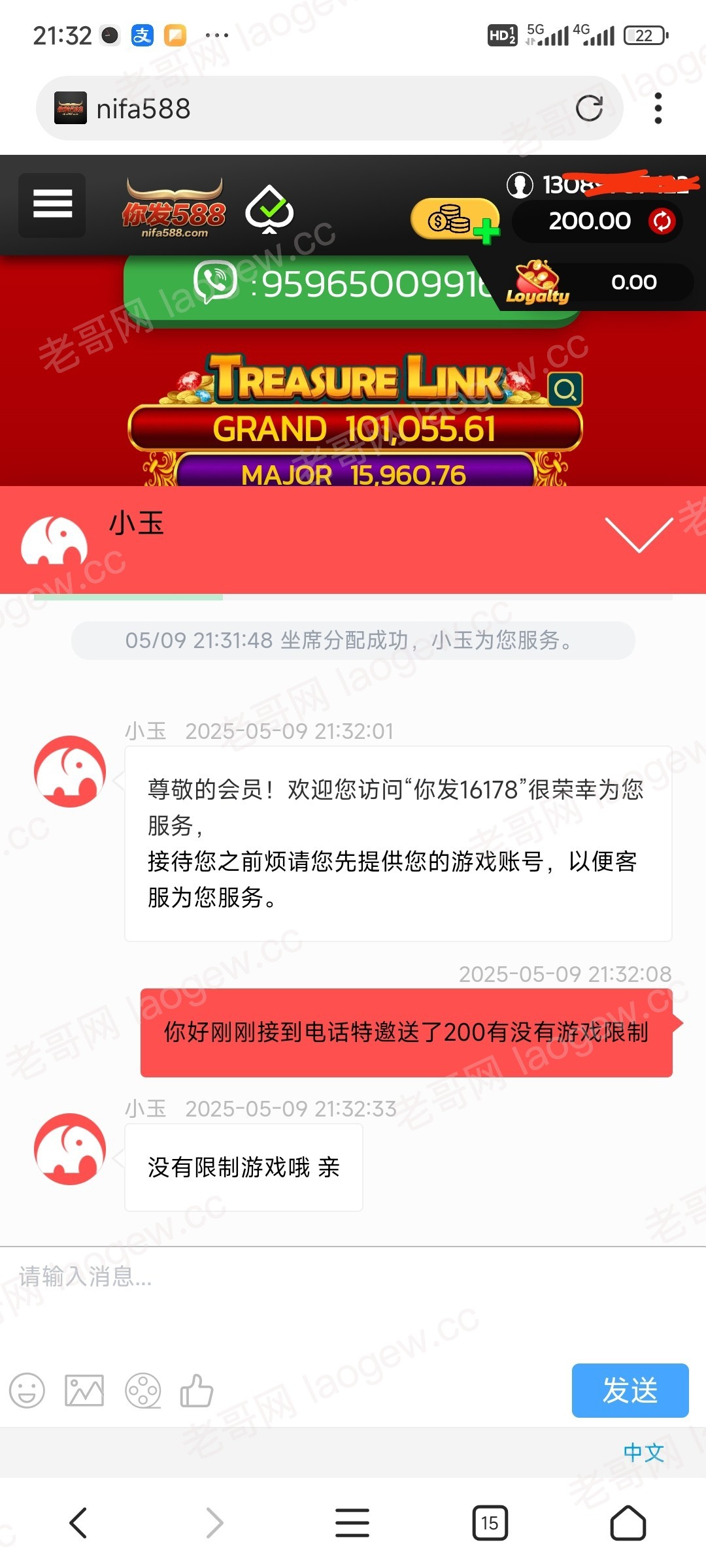Screen dimensions: 706x1568
Task: Search games with the magnifier icon
Action: (x=565, y=390)
